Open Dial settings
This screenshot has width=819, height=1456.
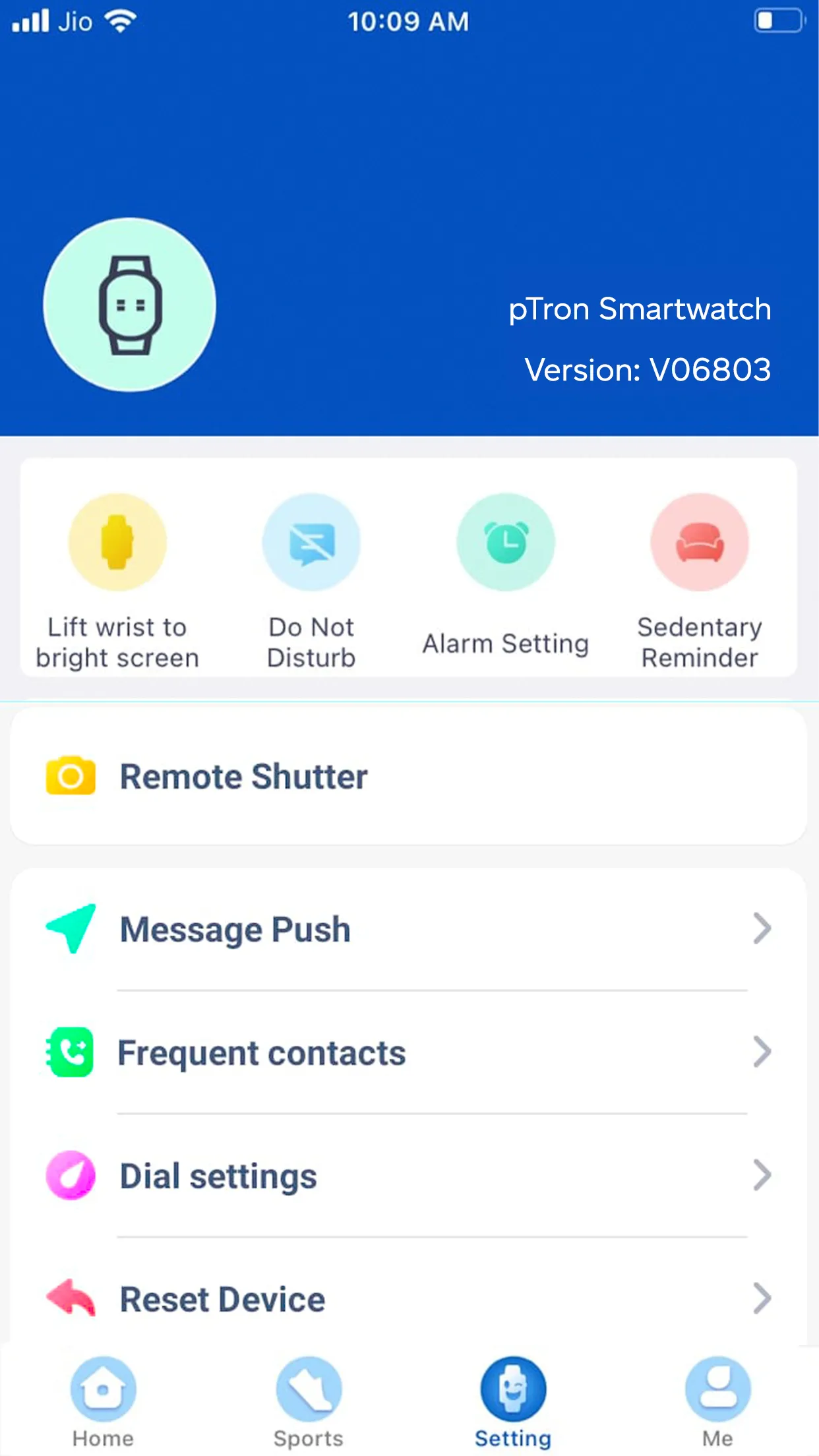pos(409,1176)
